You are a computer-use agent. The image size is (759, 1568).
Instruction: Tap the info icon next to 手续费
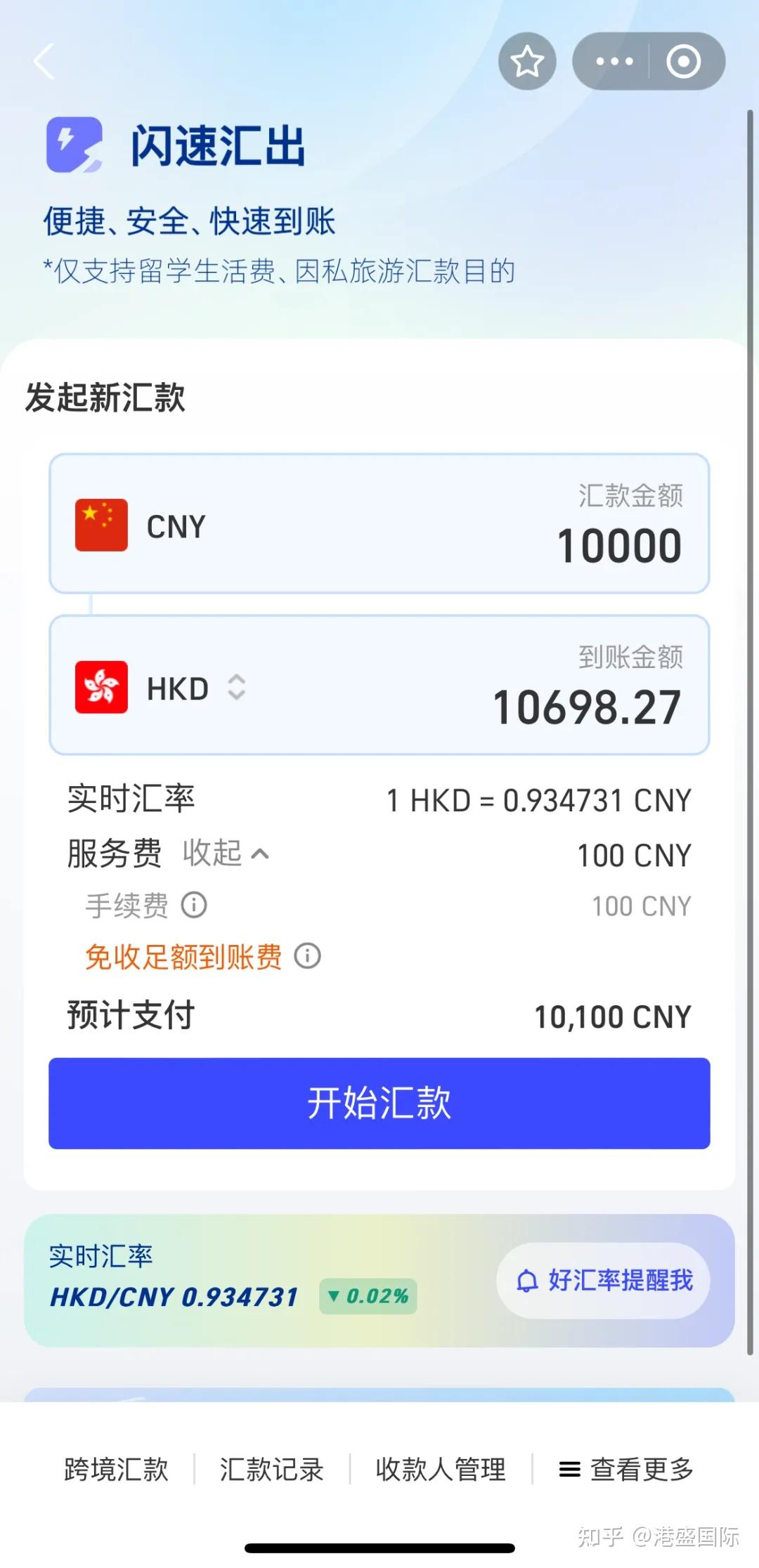pos(194,906)
